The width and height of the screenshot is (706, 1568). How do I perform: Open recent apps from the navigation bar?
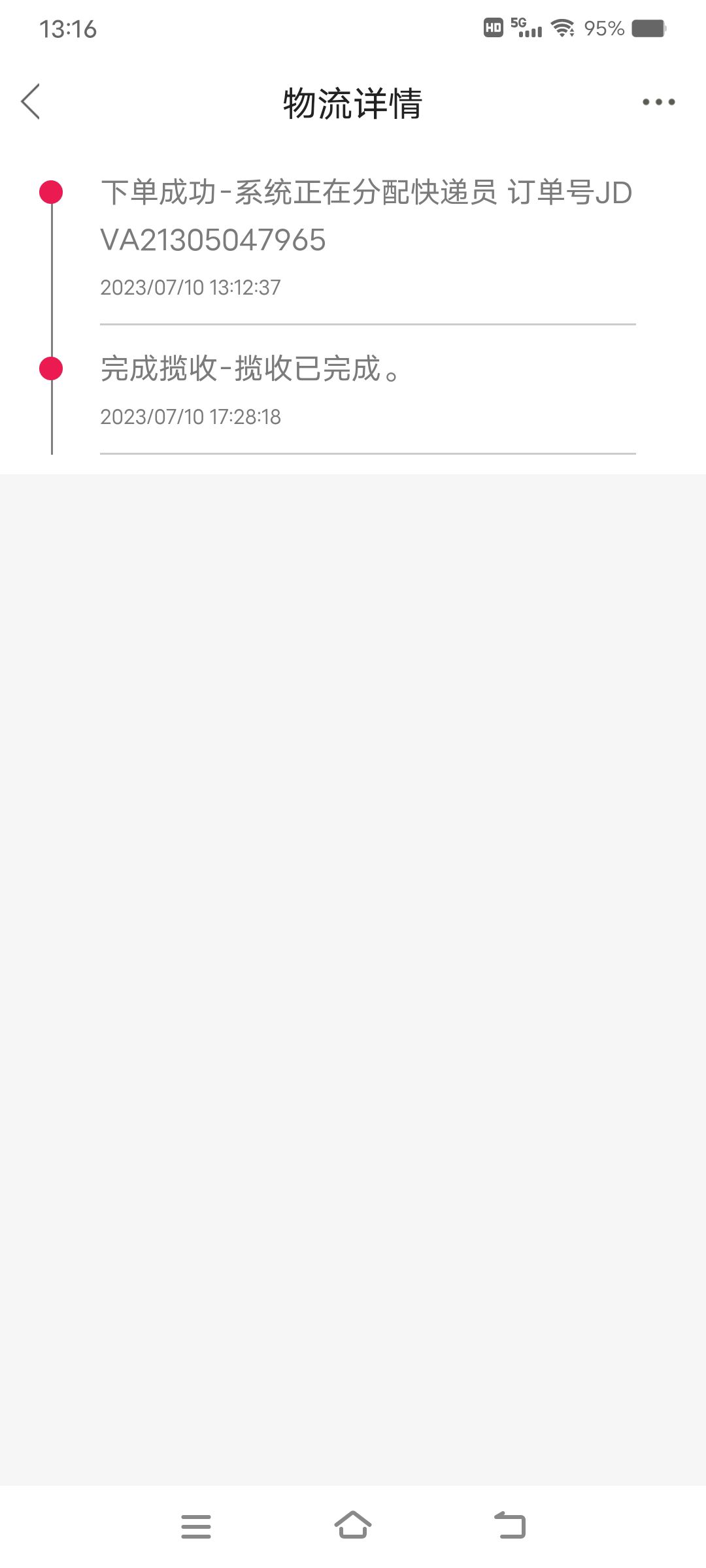pos(196,1526)
